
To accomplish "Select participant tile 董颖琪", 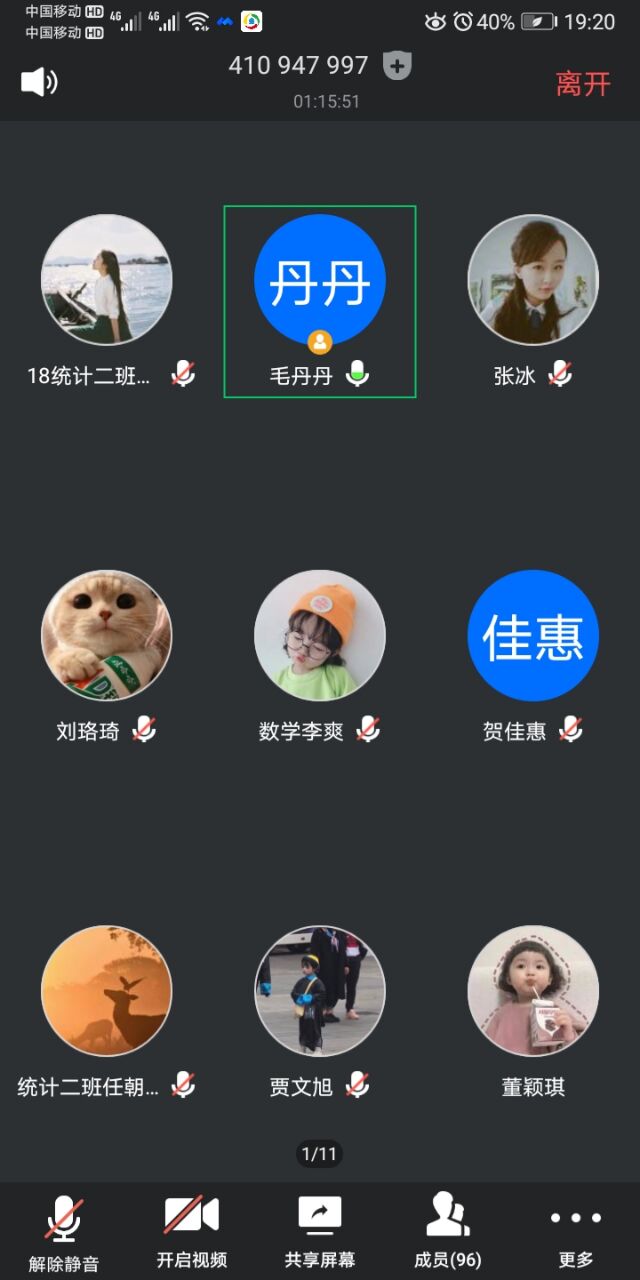I will pyautogui.click(x=533, y=1012).
